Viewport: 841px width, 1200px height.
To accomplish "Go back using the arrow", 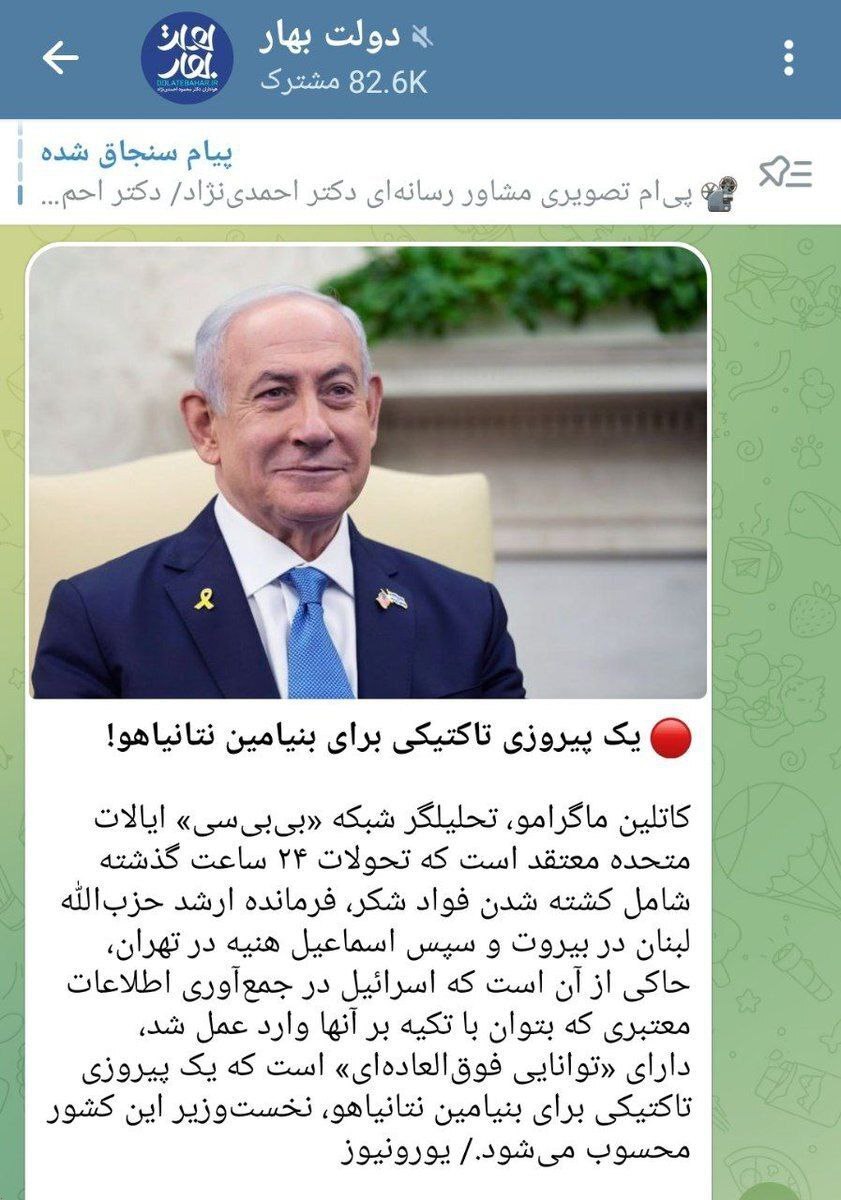I will (x=60, y=59).
